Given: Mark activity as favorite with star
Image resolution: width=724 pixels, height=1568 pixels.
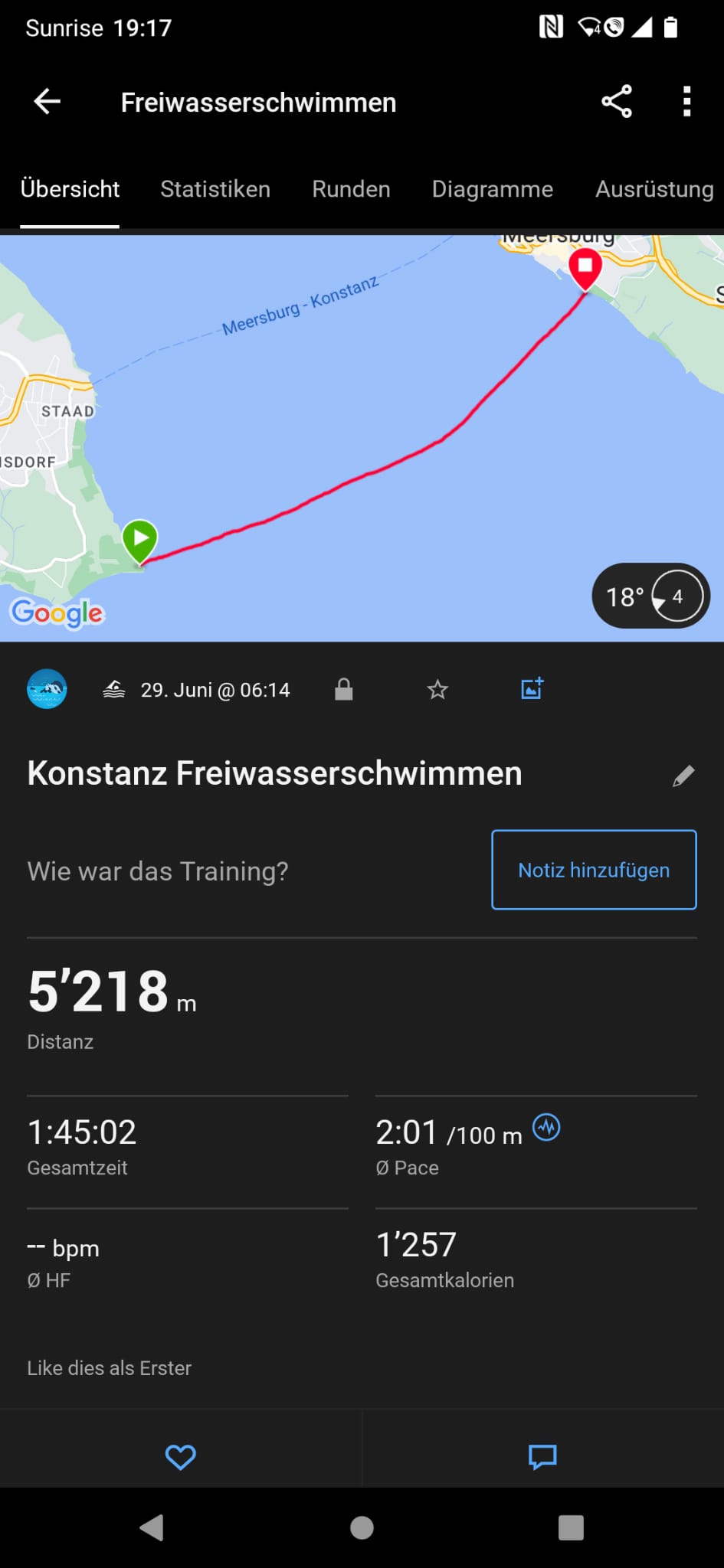Looking at the screenshot, I should click(437, 690).
